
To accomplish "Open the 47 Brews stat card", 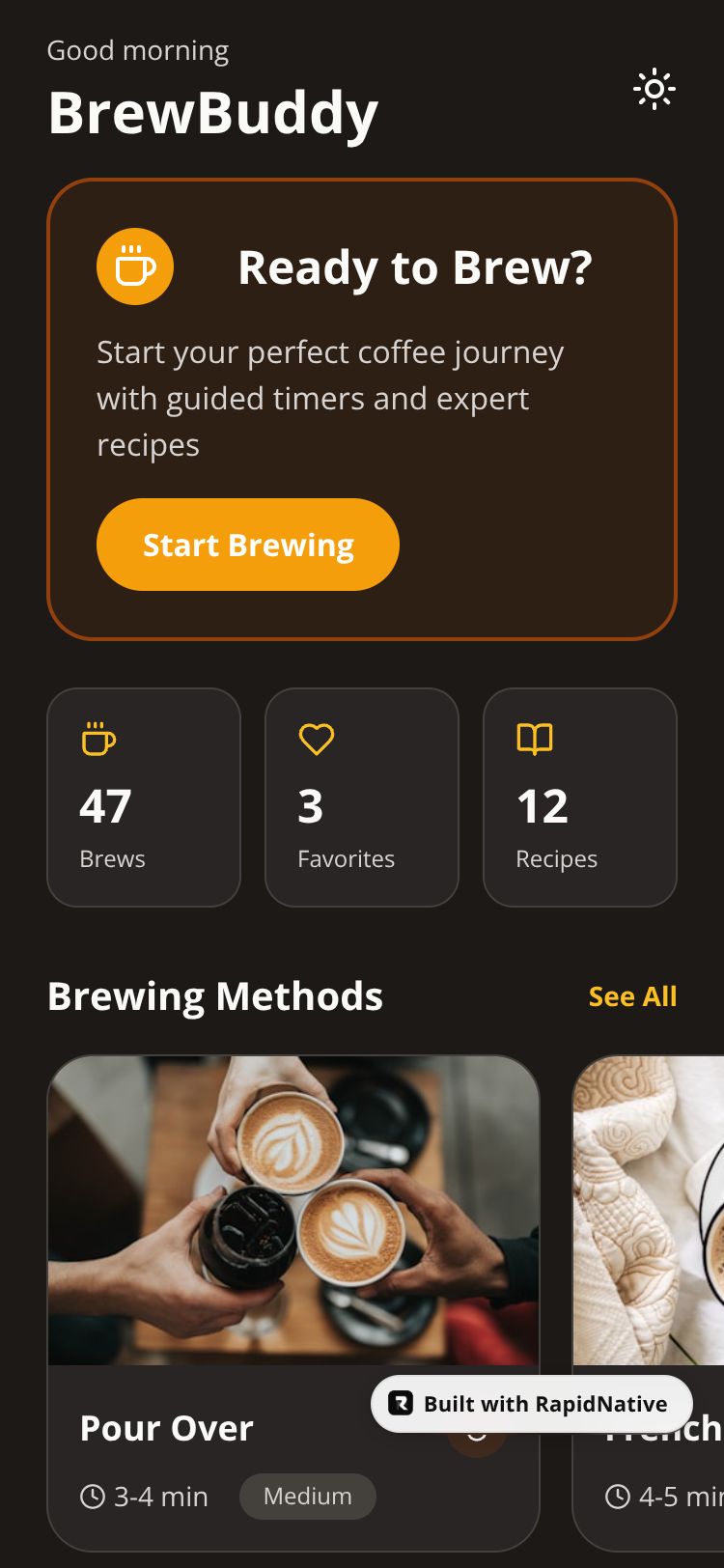I will pyautogui.click(x=144, y=798).
